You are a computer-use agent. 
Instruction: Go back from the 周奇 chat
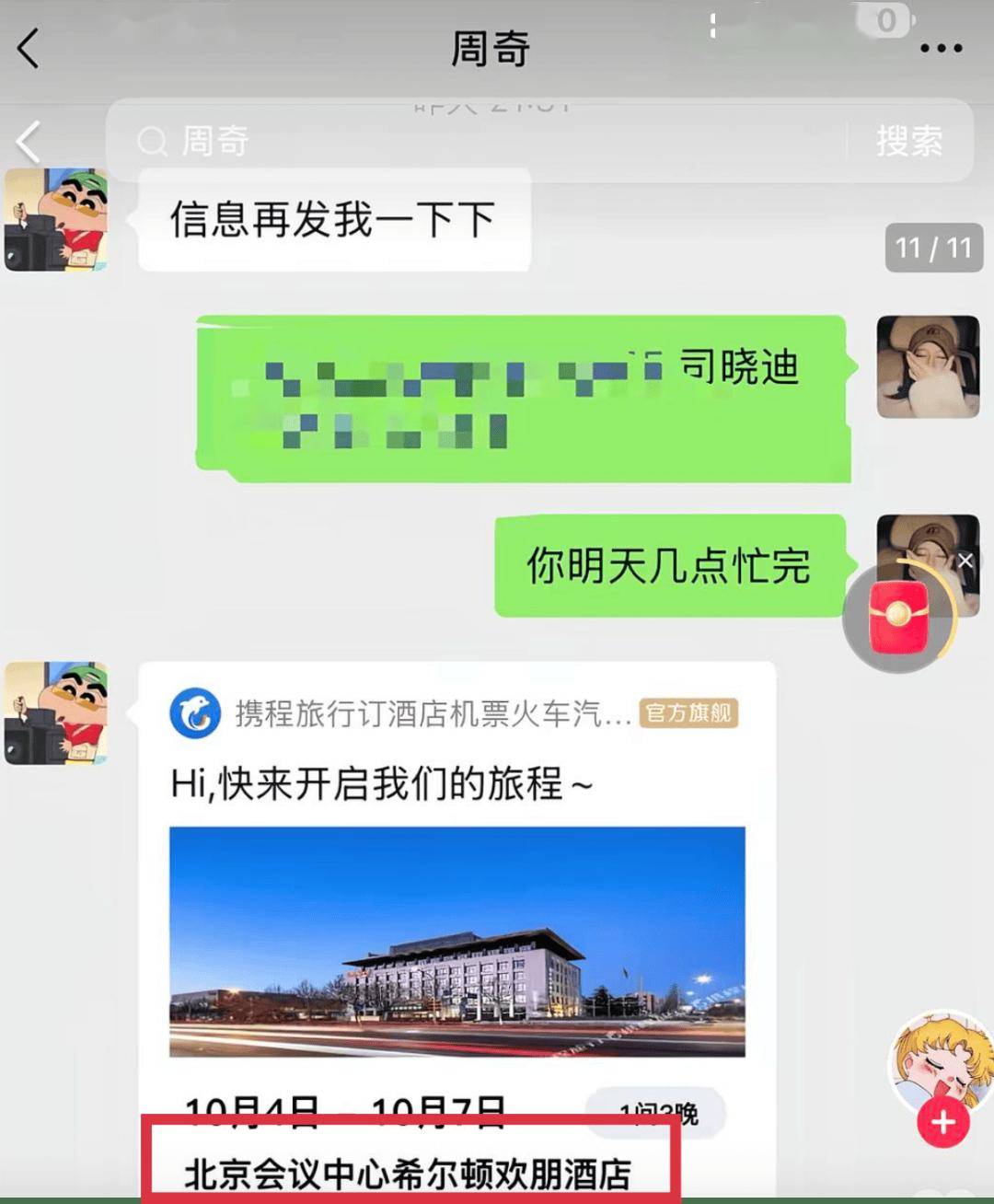point(29,48)
